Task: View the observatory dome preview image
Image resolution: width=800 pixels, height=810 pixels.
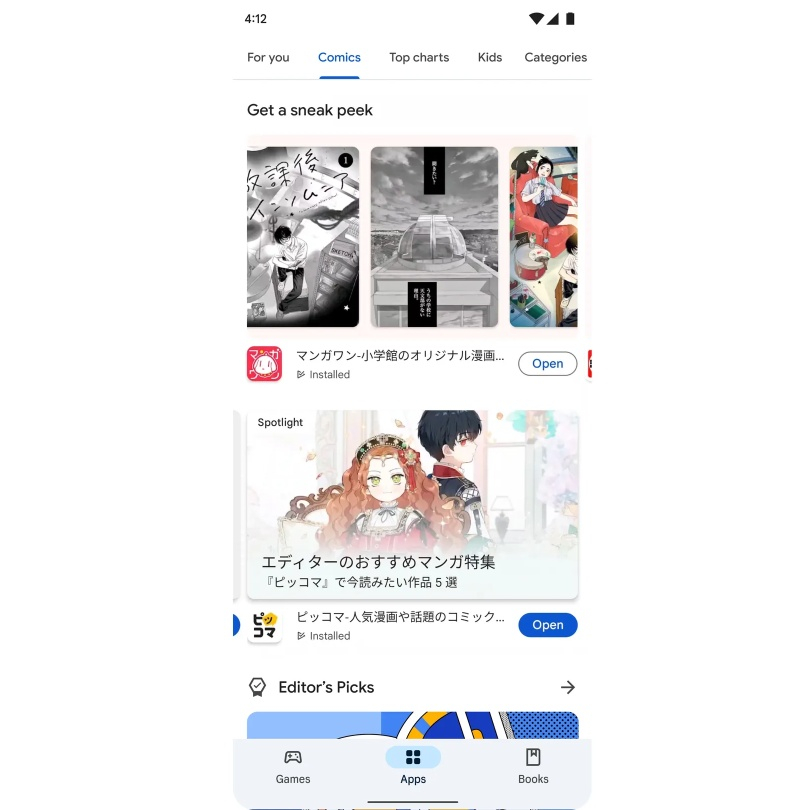Action: 434,237
